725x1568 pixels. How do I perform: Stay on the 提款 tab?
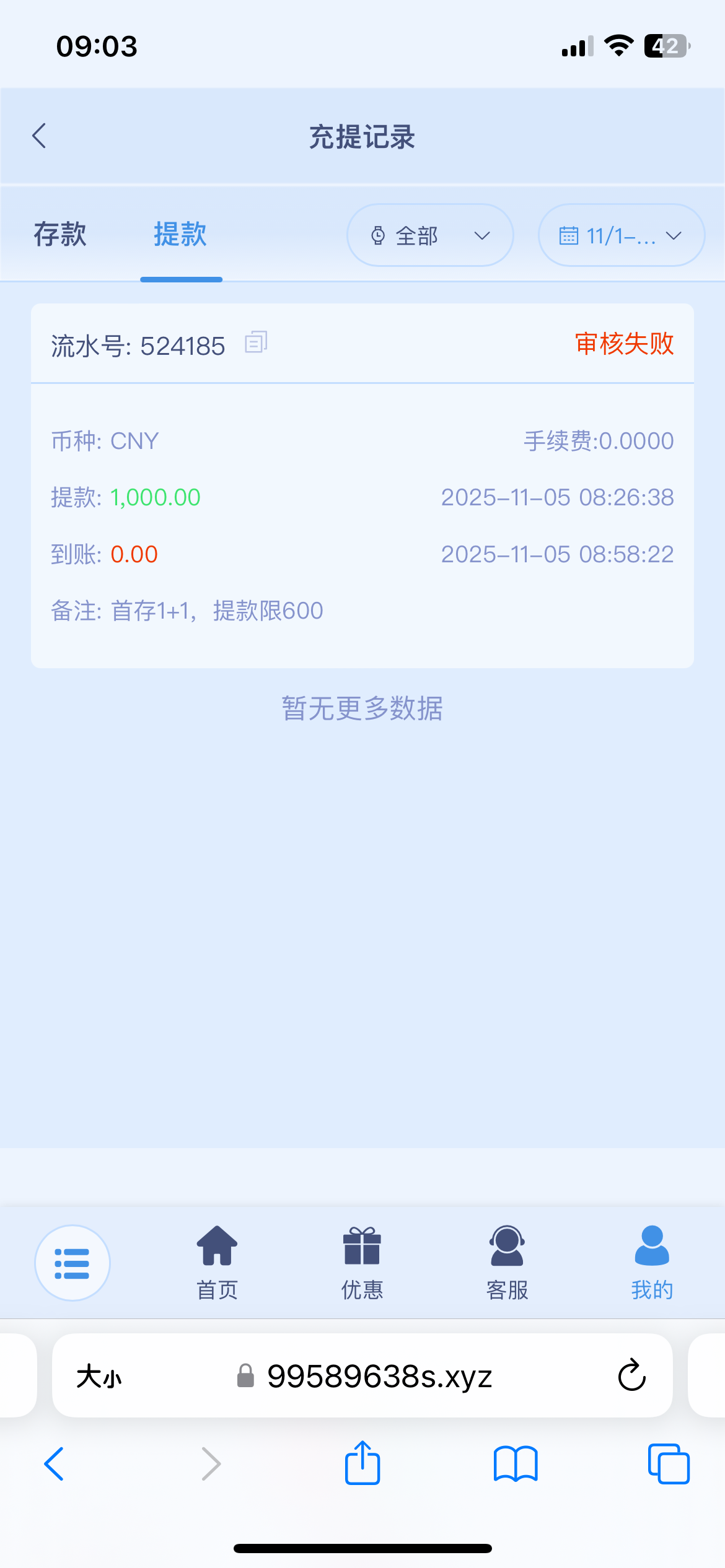181,235
